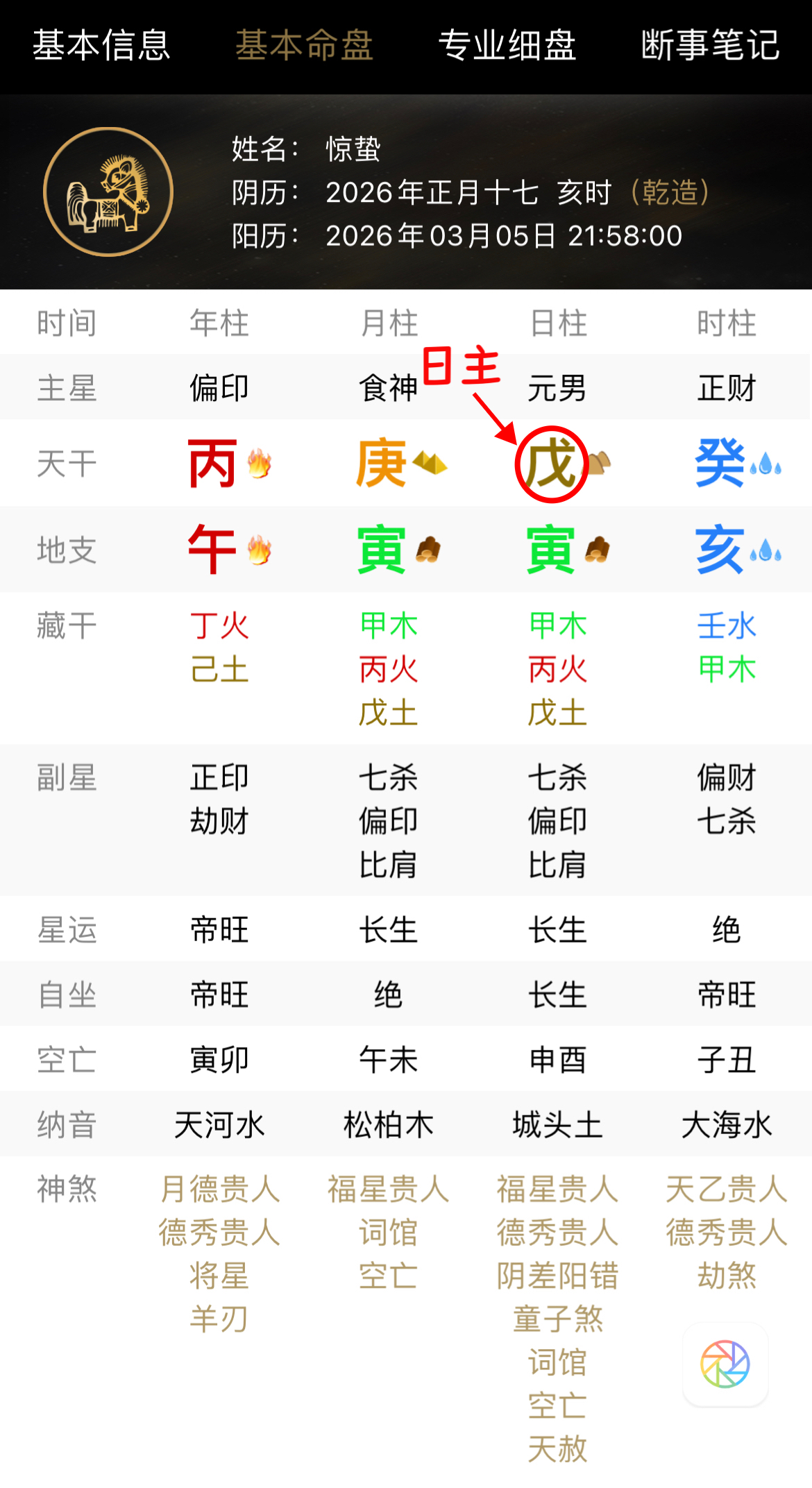This screenshot has width=812, height=1488.
Task: Open the 专业细盘 tab
Action: click(507, 46)
